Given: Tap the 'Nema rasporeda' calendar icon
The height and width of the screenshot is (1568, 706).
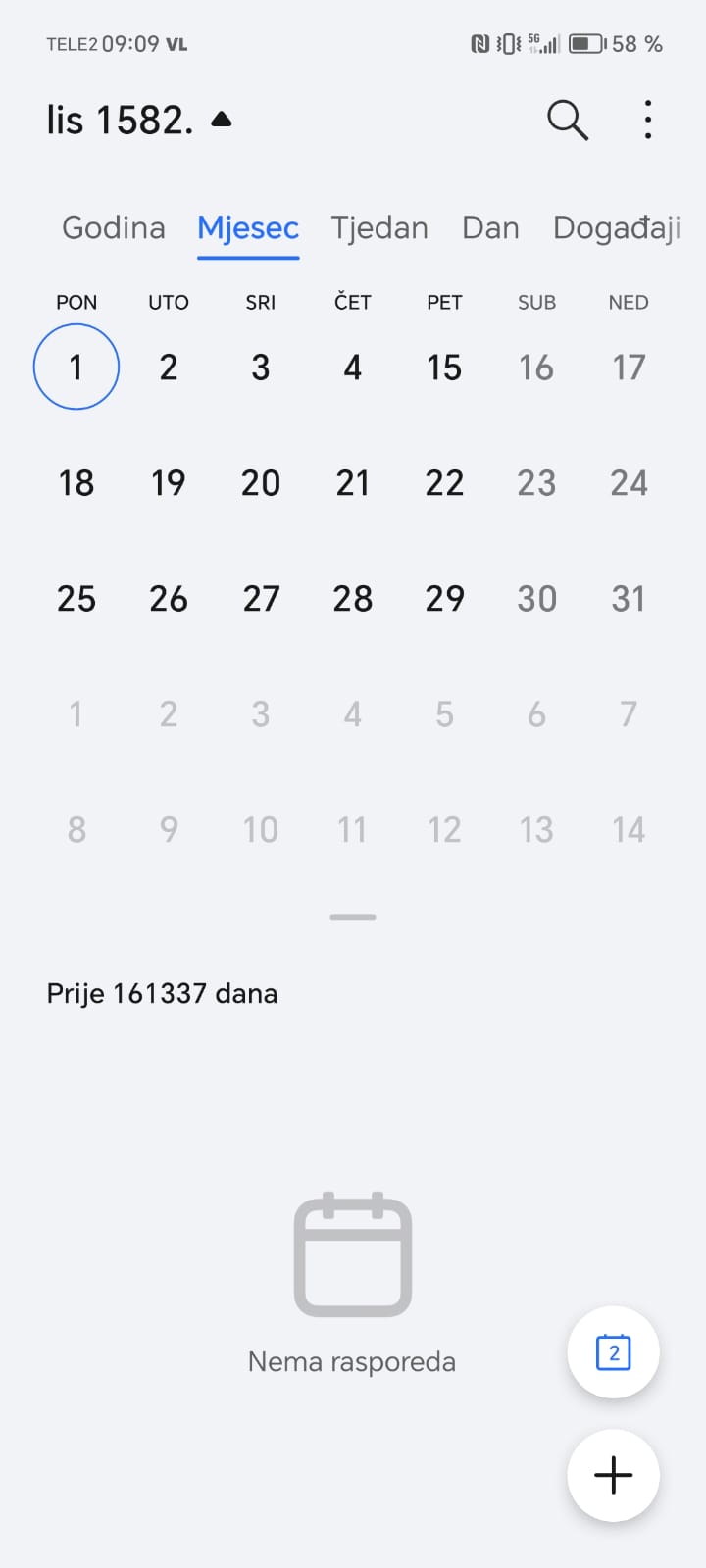Looking at the screenshot, I should (x=352, y=1254).
